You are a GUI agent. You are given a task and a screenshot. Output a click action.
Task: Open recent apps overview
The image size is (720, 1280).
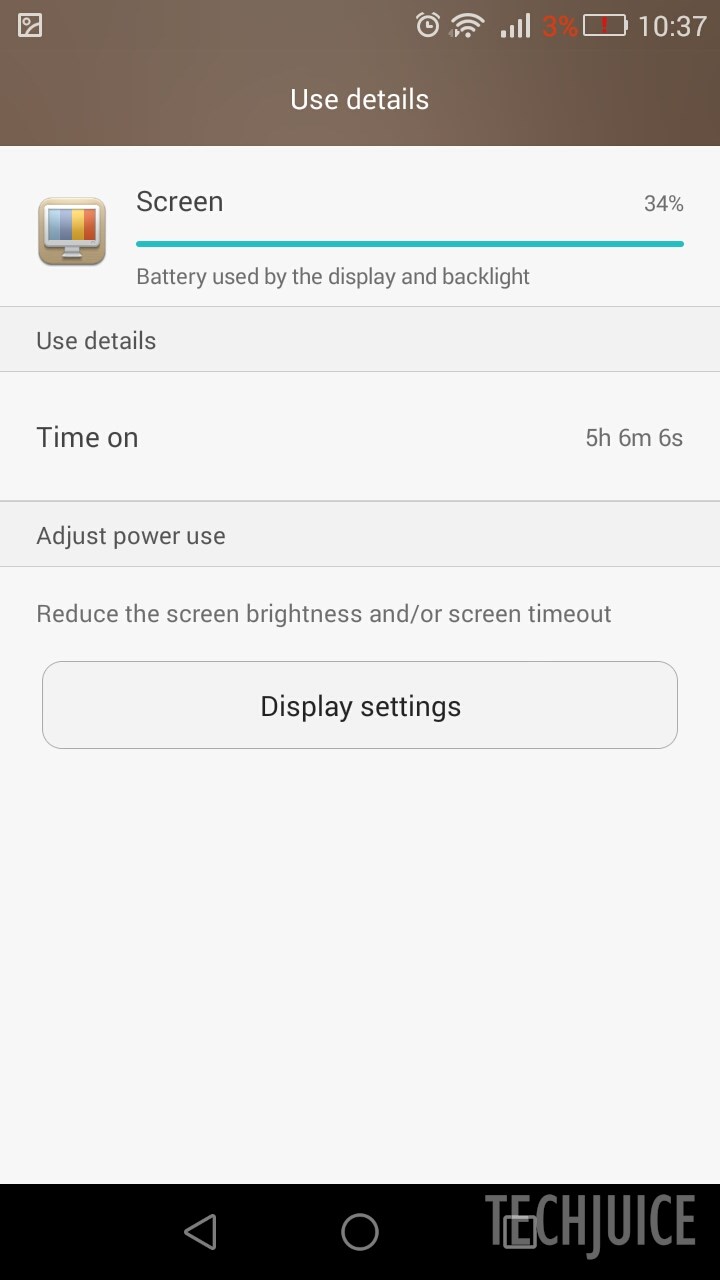click(519, 1232)
